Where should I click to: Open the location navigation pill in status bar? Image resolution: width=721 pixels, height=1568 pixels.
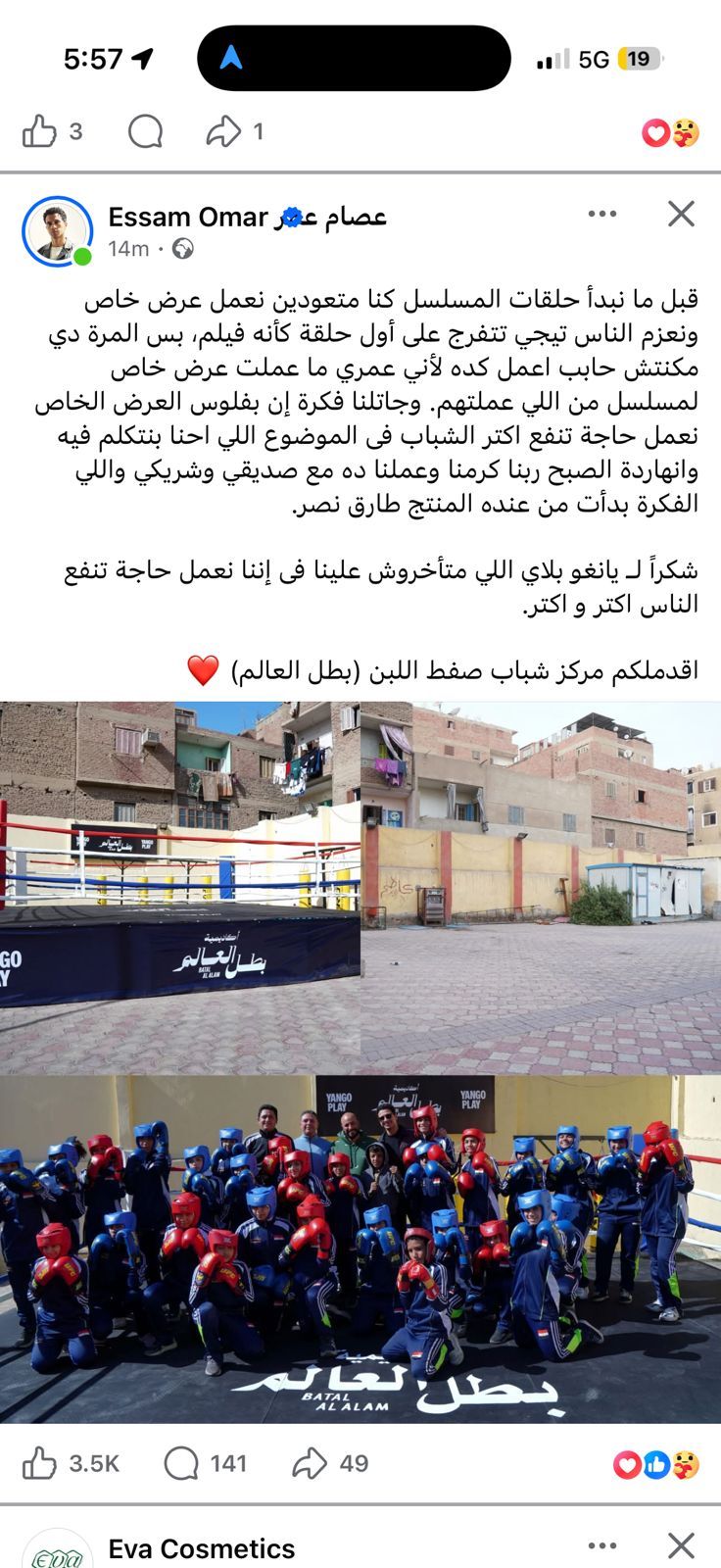[x=231, y=59]
